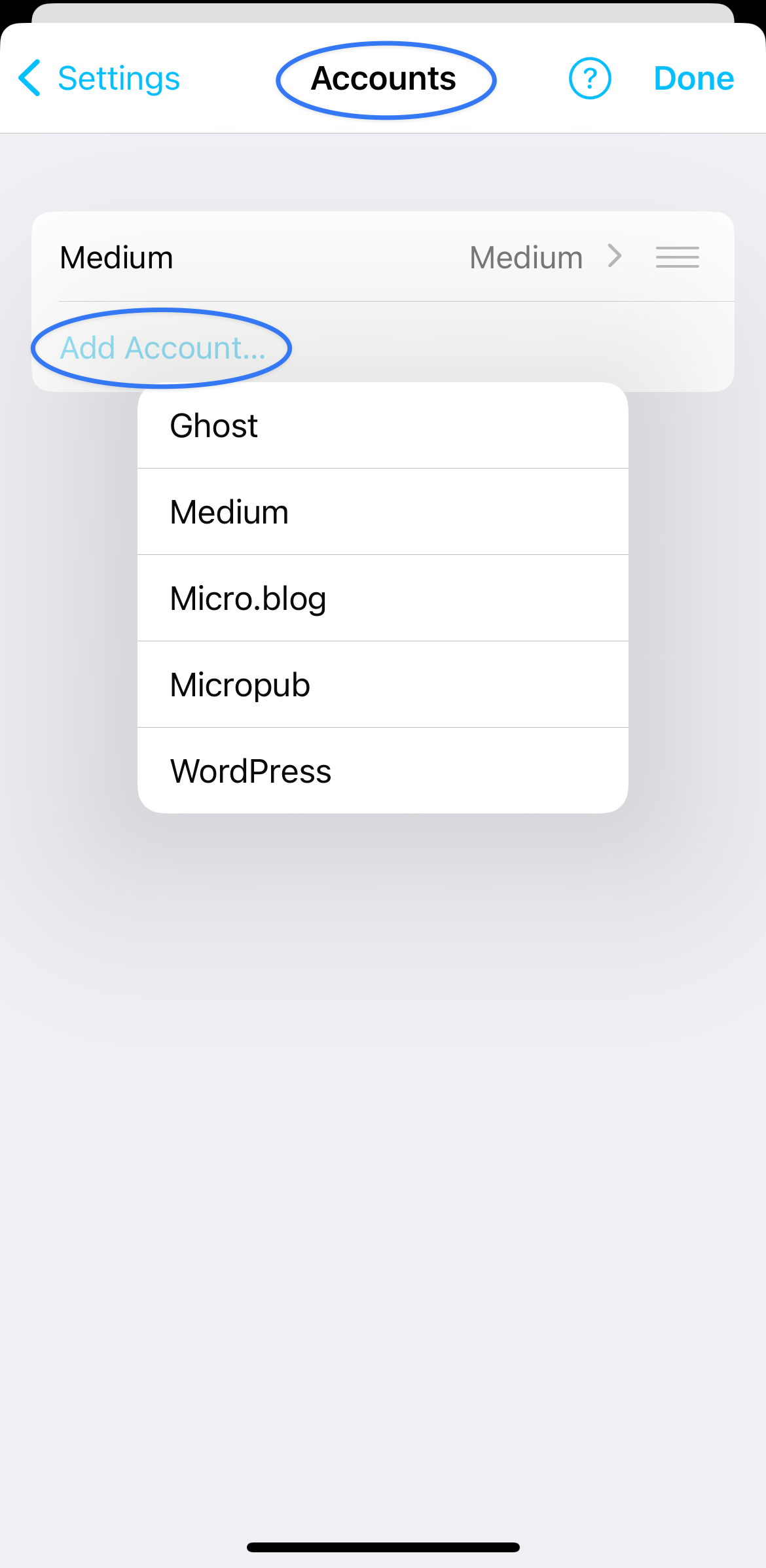Viewport: 766px width, 1568px height.
Task: Open the help question mark icon
Action: (590, 79)
